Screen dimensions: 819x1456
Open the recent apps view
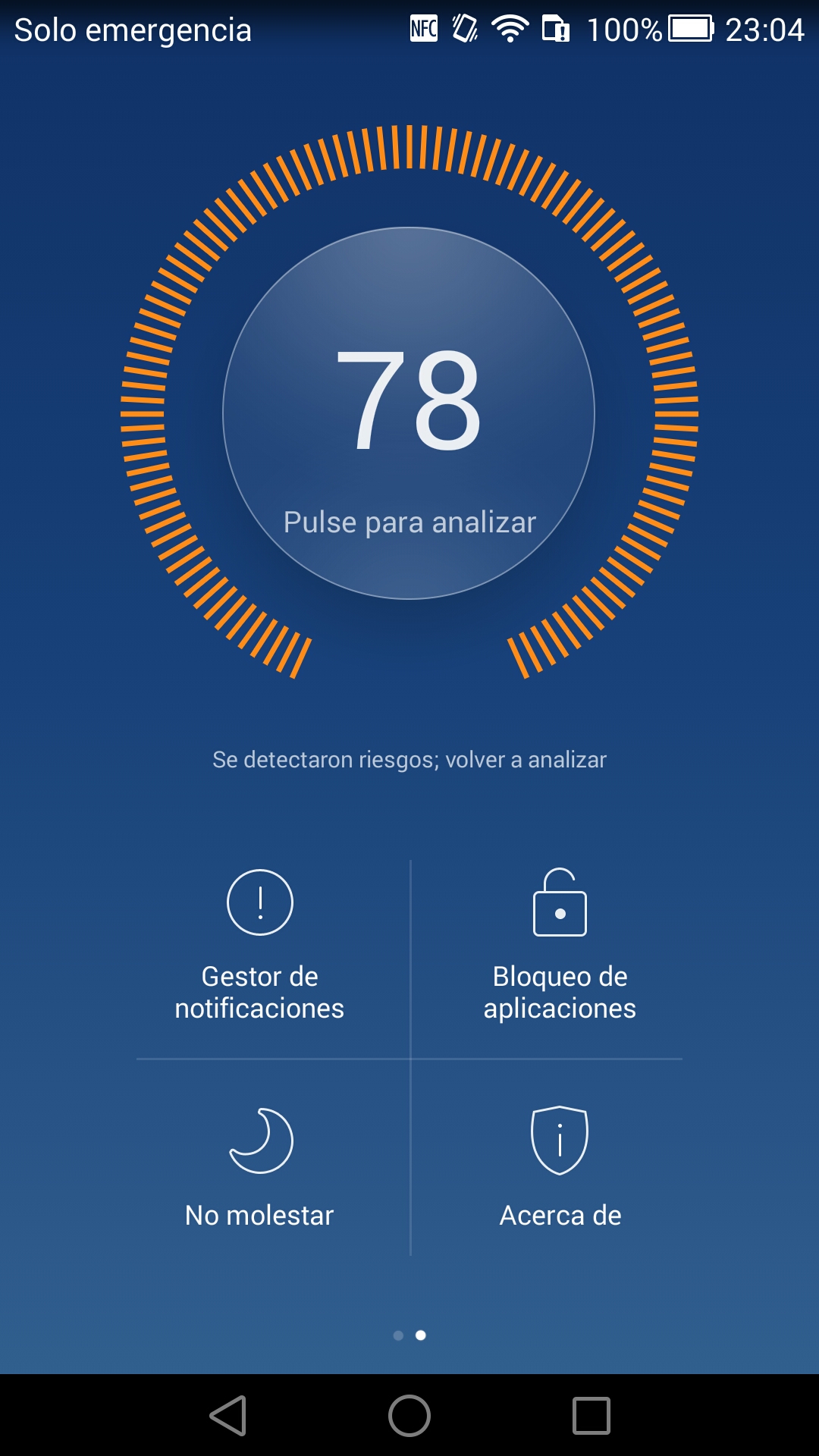click(591, 1416)
